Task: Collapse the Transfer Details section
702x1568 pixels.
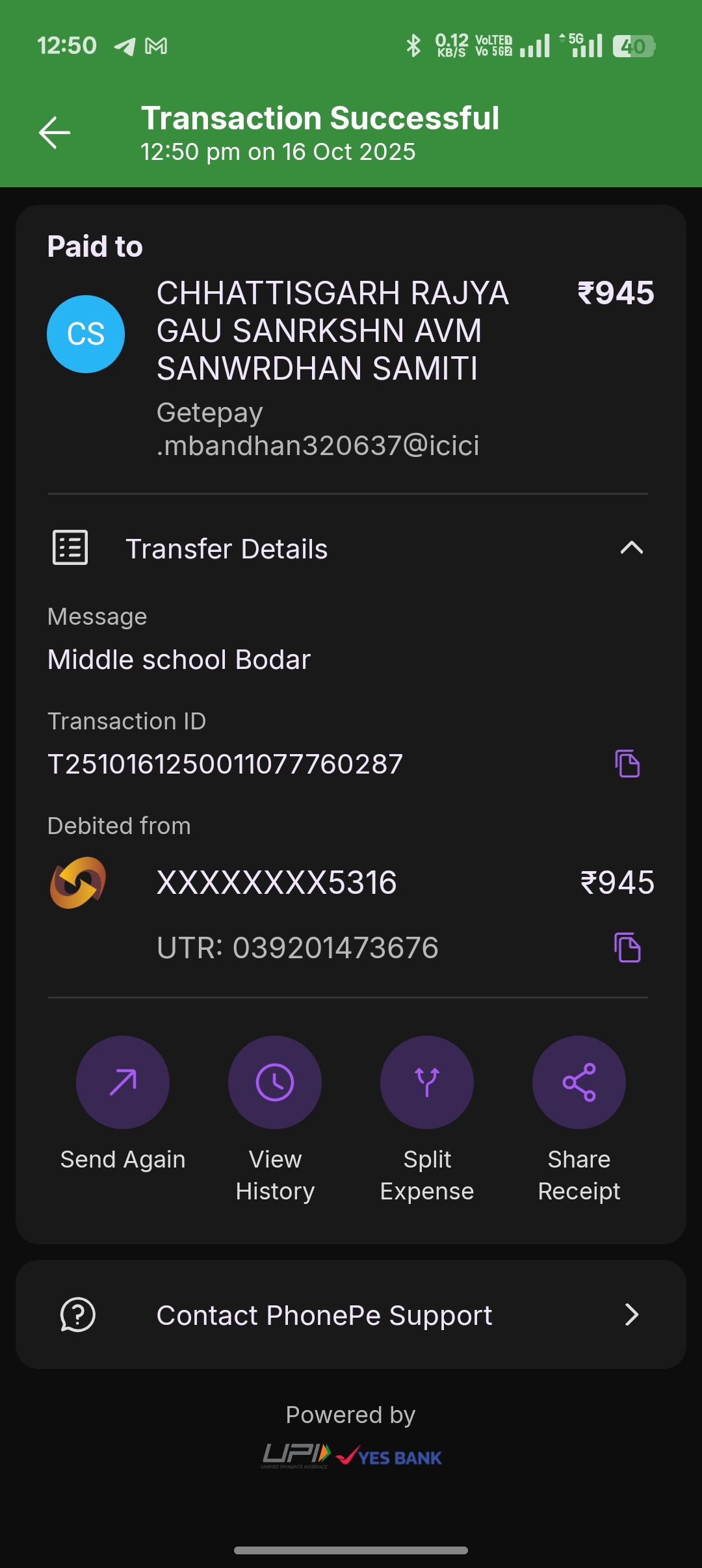Action: point(631,548)
